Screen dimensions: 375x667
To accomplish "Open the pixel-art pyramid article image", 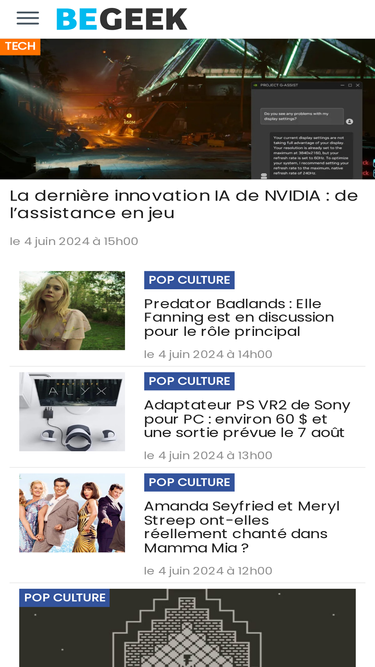I will pyautogui.click(x=188, y=628).
